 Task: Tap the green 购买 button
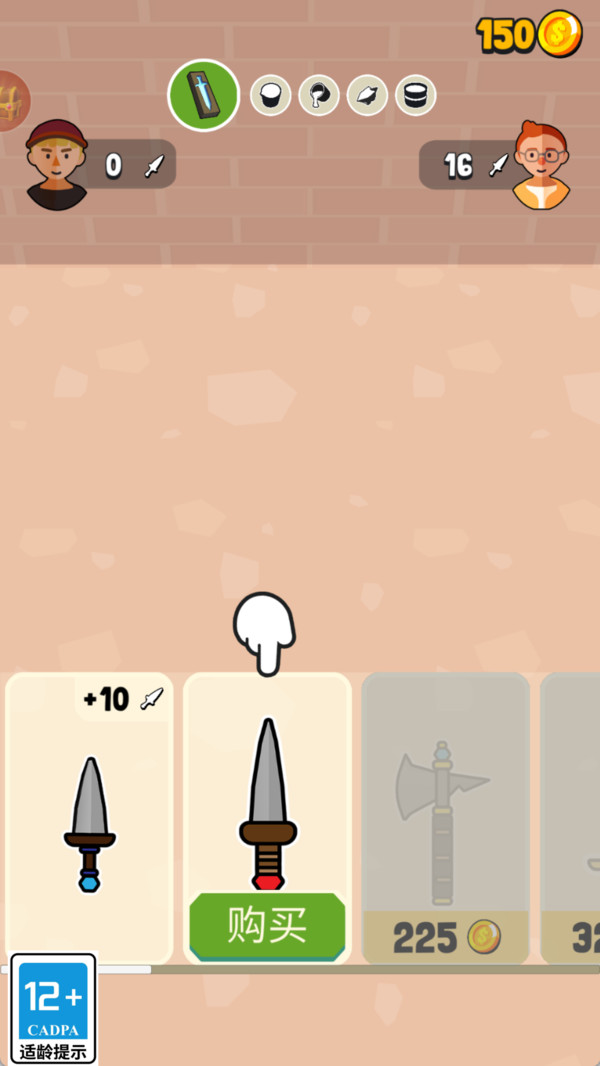(267, 926)
